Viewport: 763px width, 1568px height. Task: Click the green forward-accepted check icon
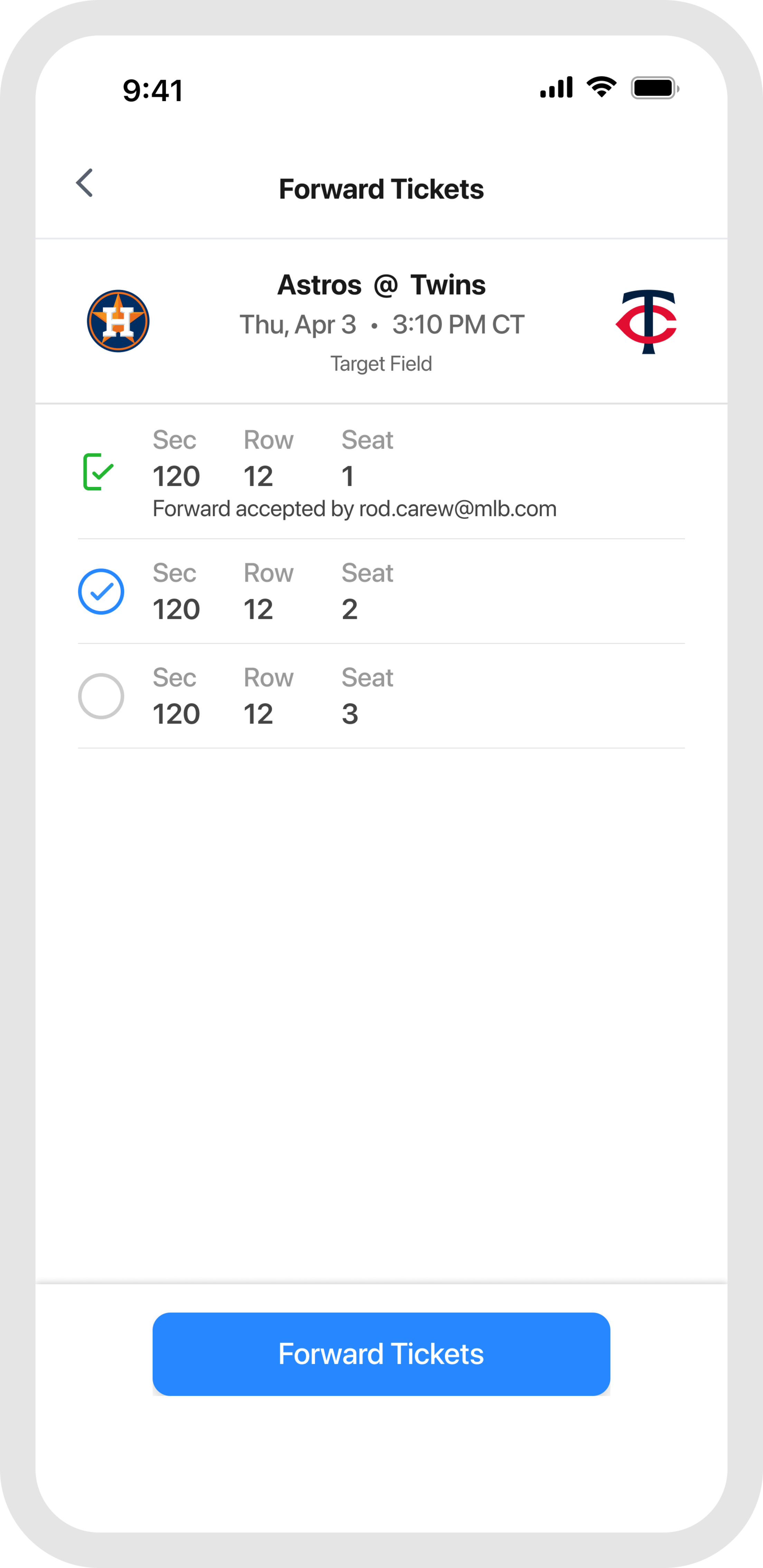(98, 472)
